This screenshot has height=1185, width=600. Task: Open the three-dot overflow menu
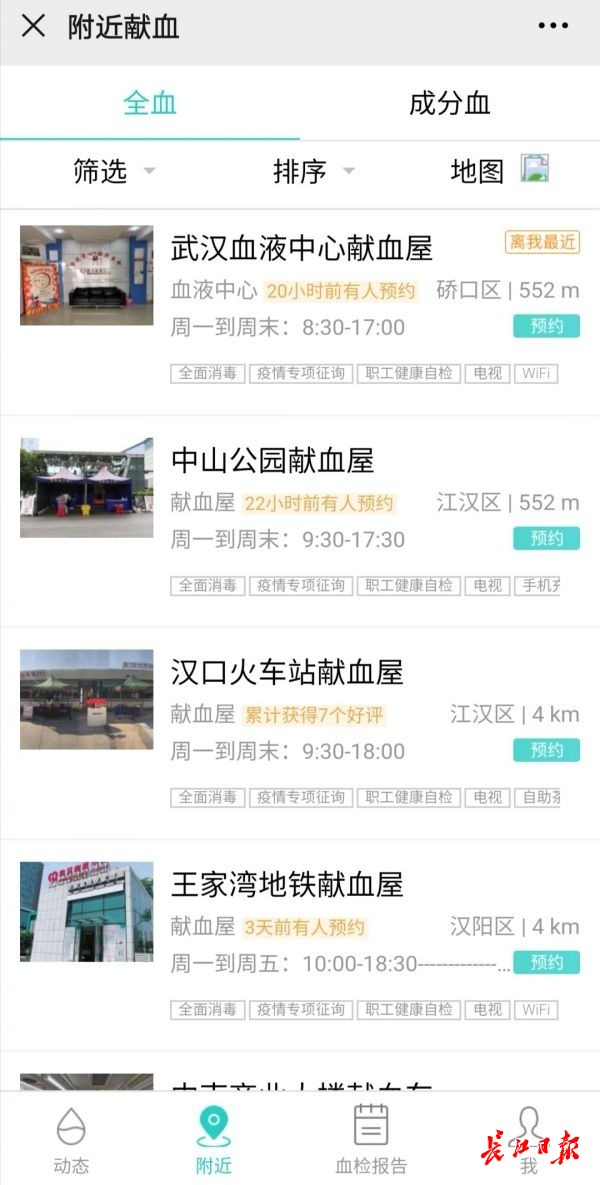(553, 27)
